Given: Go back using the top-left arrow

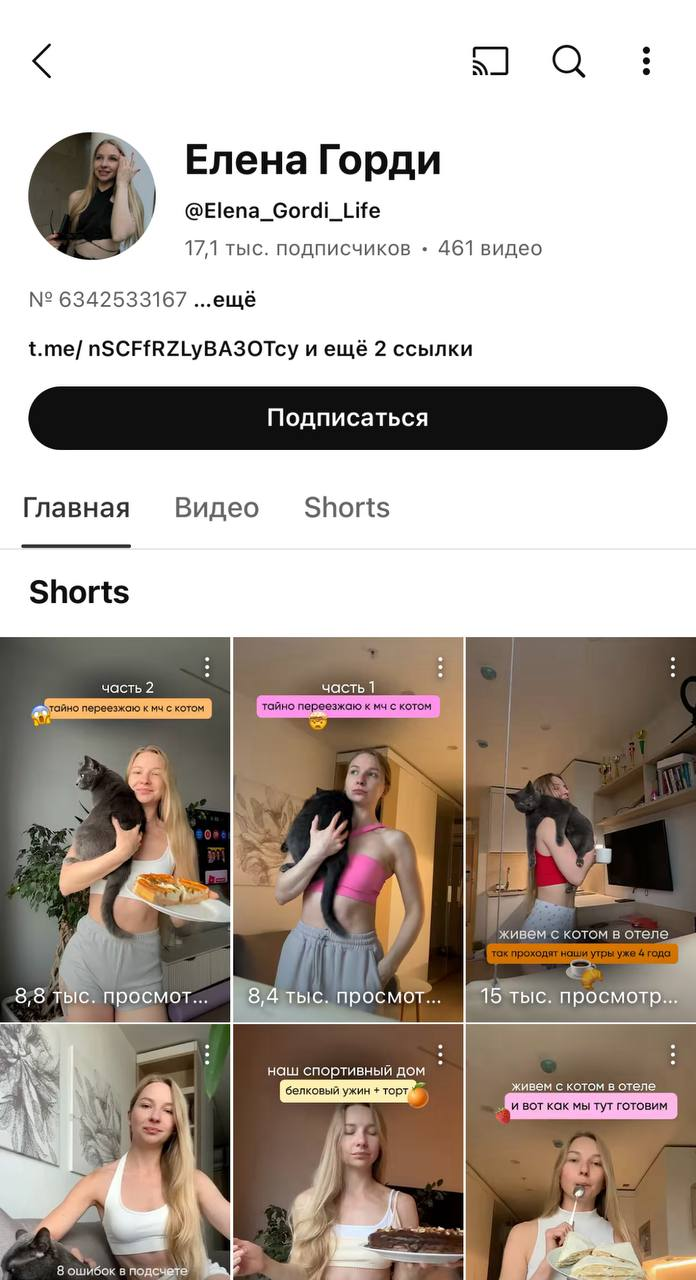Looking at the screenshot, I should pos(42,61).
